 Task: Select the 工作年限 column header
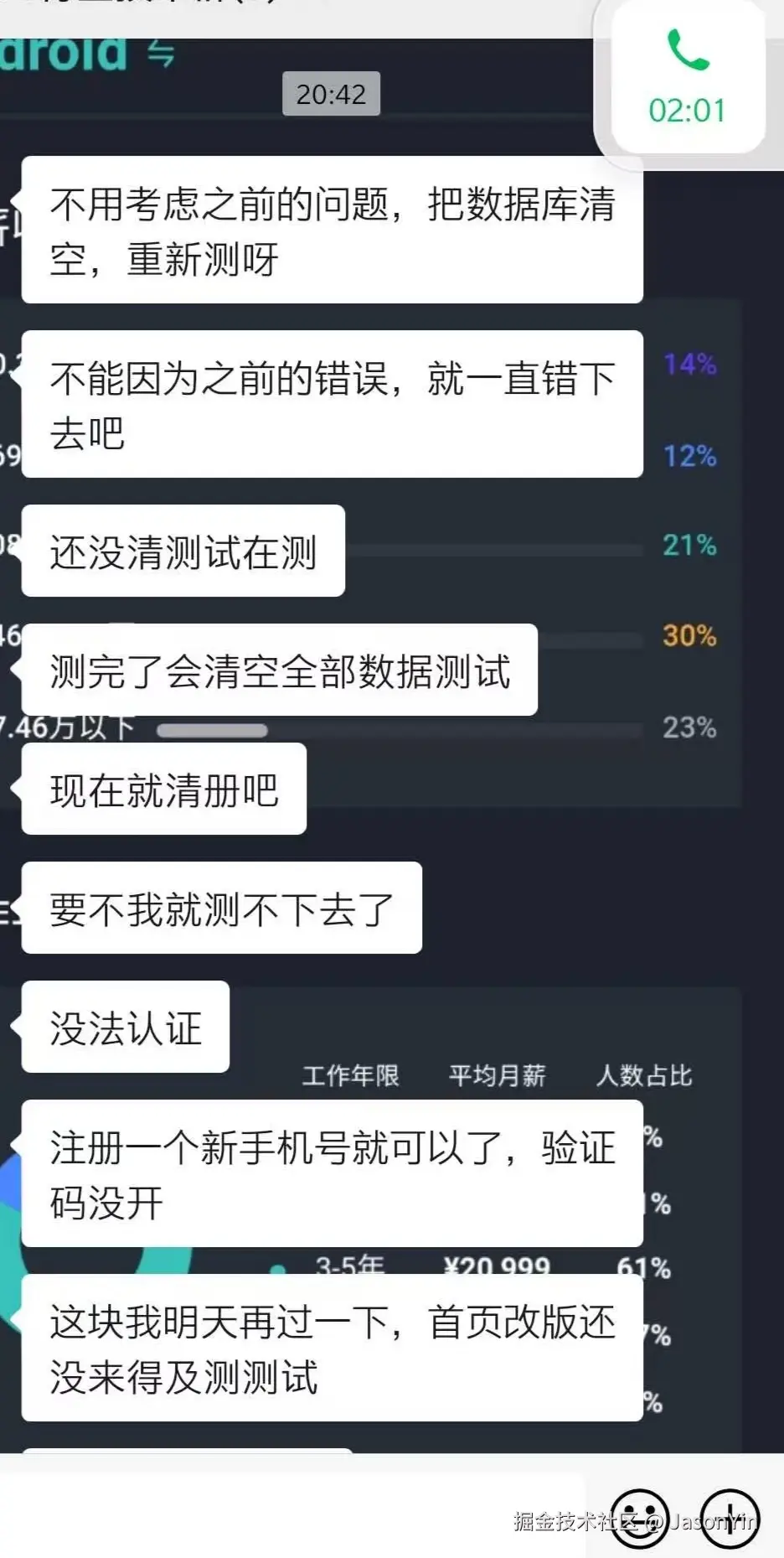[350, 1075]
